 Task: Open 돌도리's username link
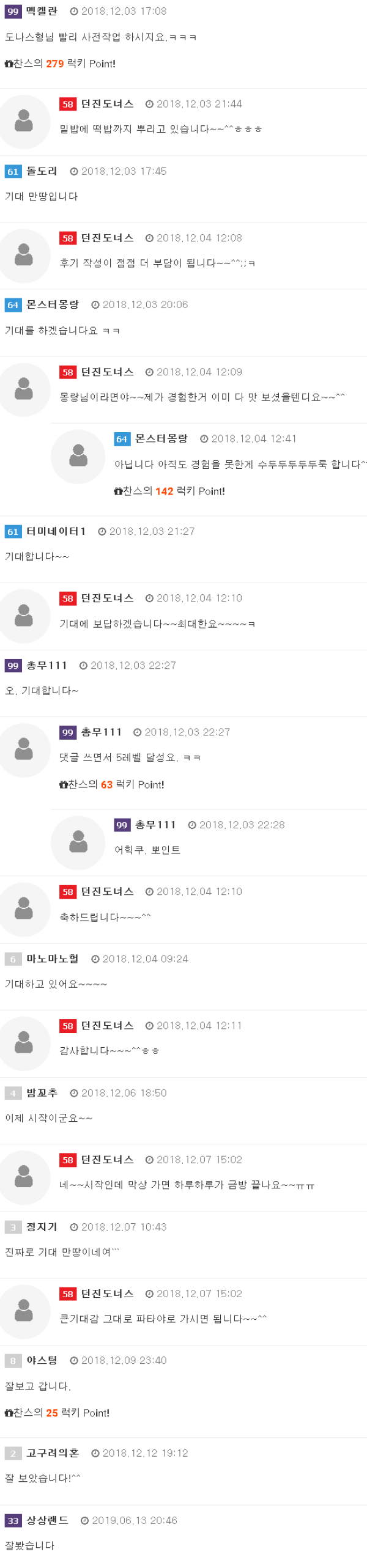(x=42, y=171)
